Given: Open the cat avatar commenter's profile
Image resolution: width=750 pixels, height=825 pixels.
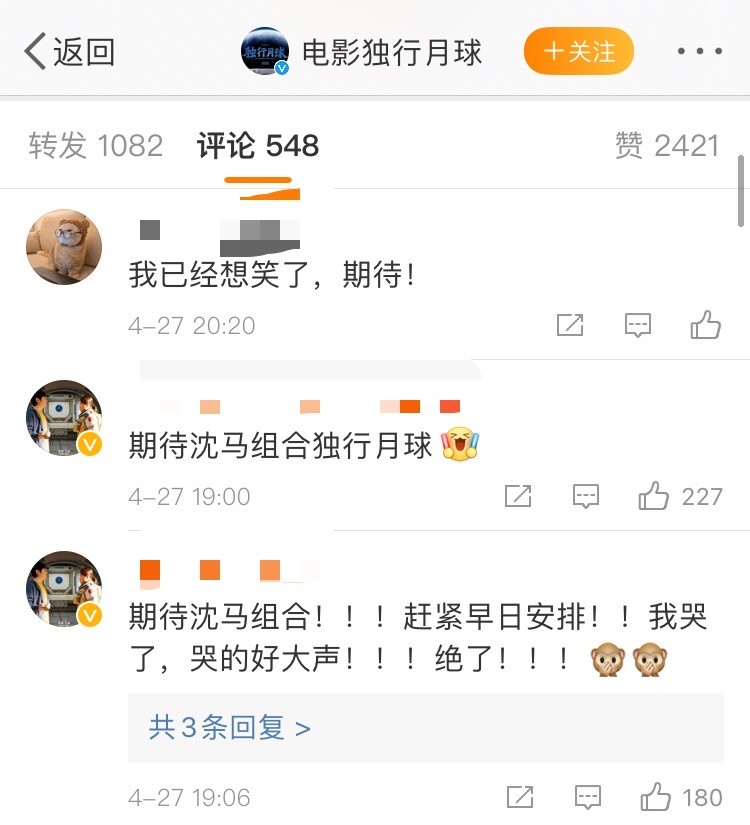Looking at the screenshot, I should [64, 248].
